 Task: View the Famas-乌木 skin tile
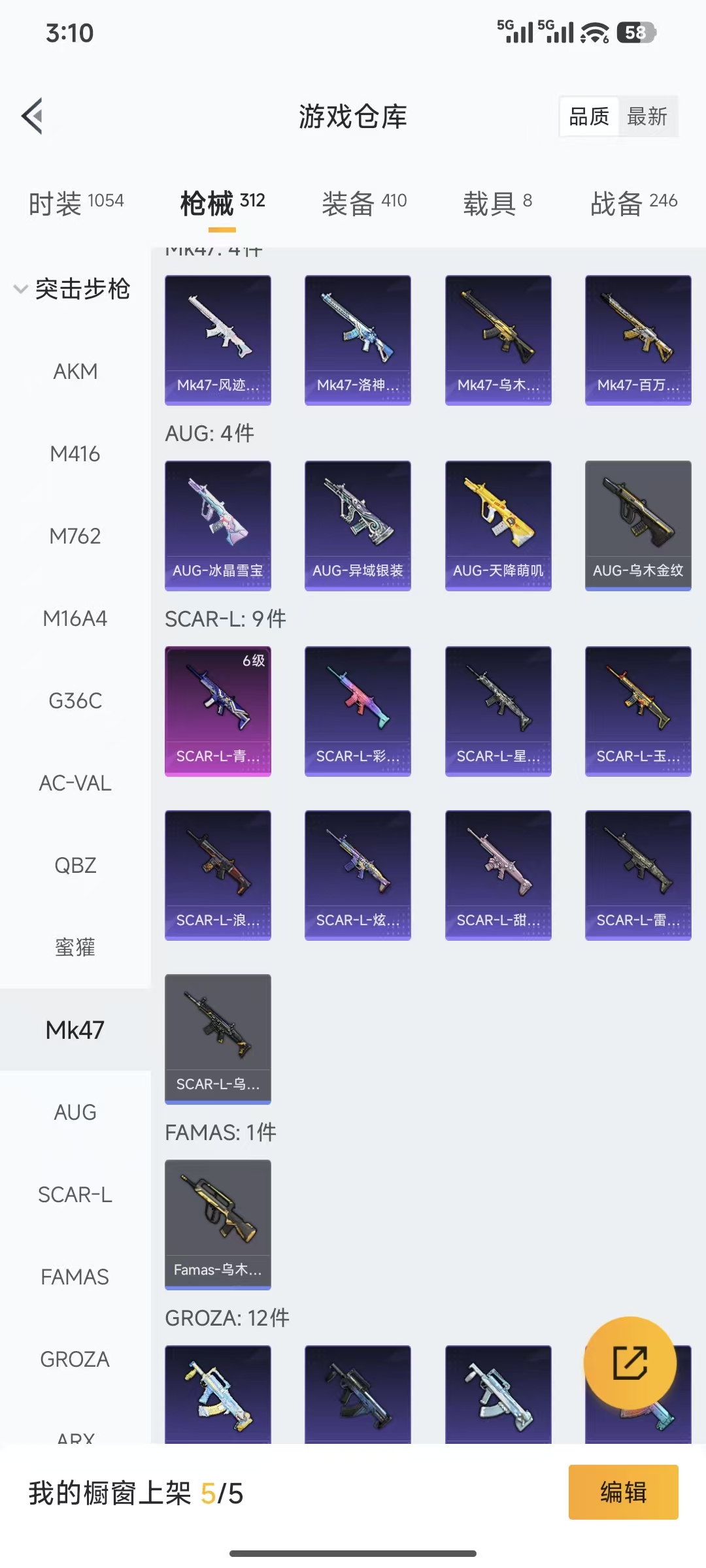tap(218, 1224)
